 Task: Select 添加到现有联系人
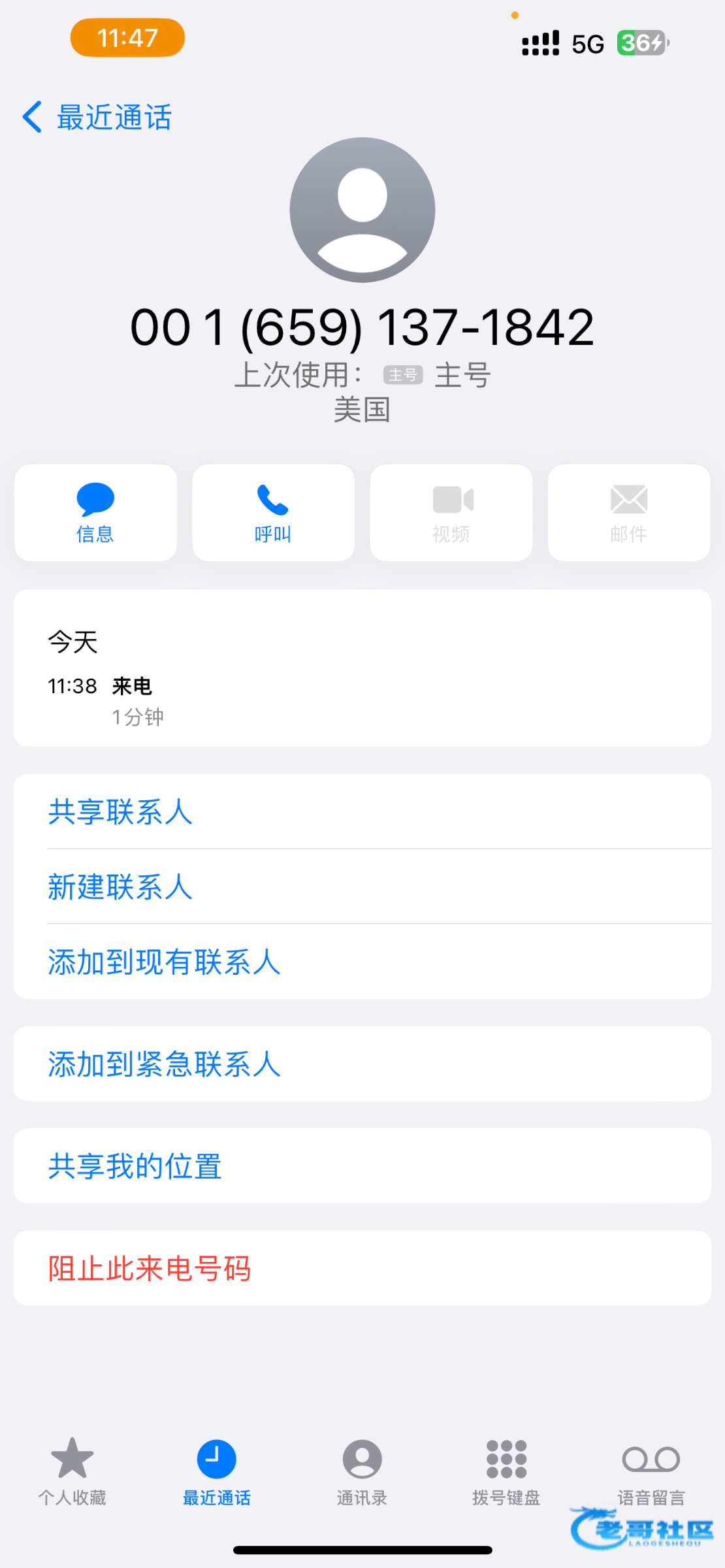[164, 962]
